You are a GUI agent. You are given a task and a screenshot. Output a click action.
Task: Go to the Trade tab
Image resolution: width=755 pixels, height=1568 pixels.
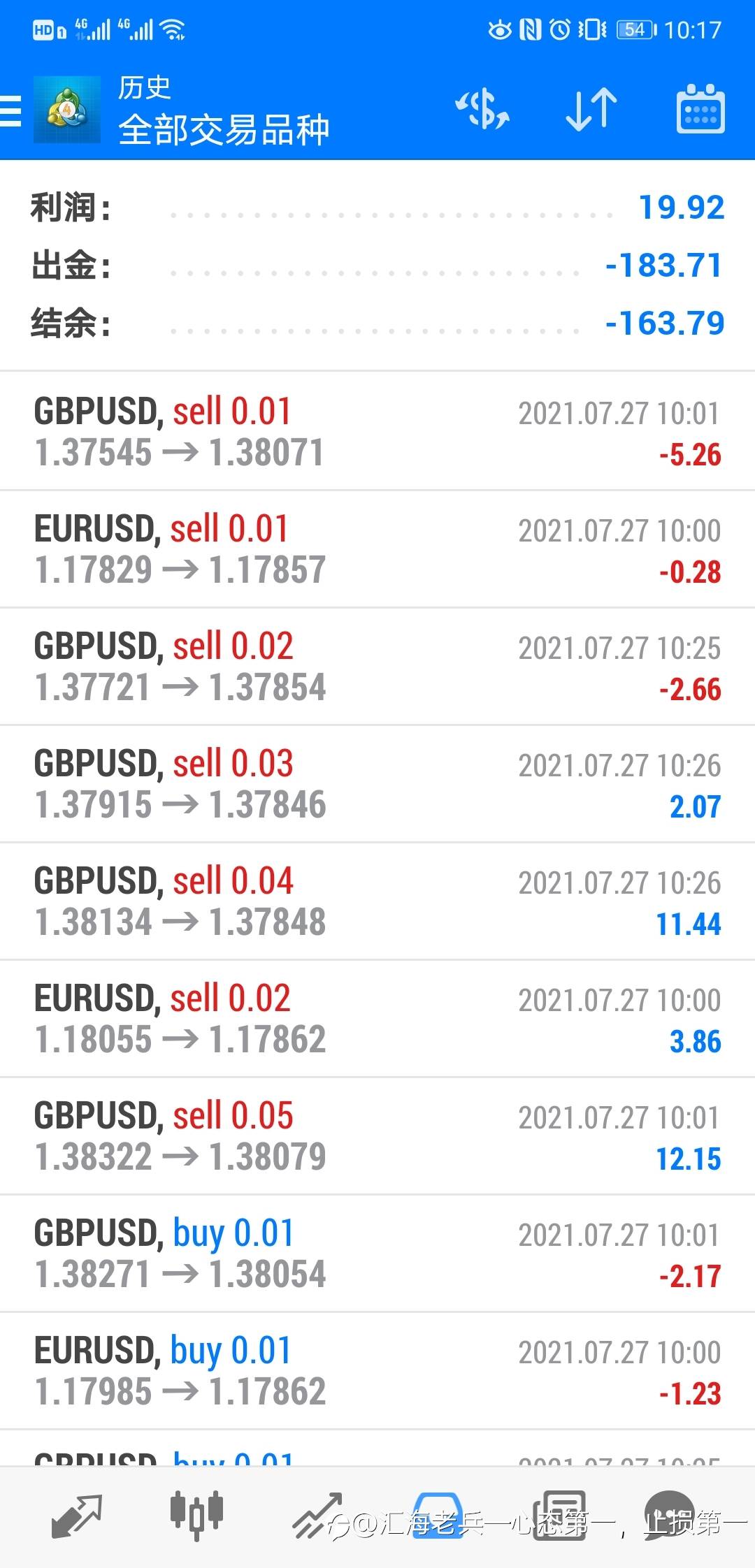pyautogui.click(x=318, y=1516)
